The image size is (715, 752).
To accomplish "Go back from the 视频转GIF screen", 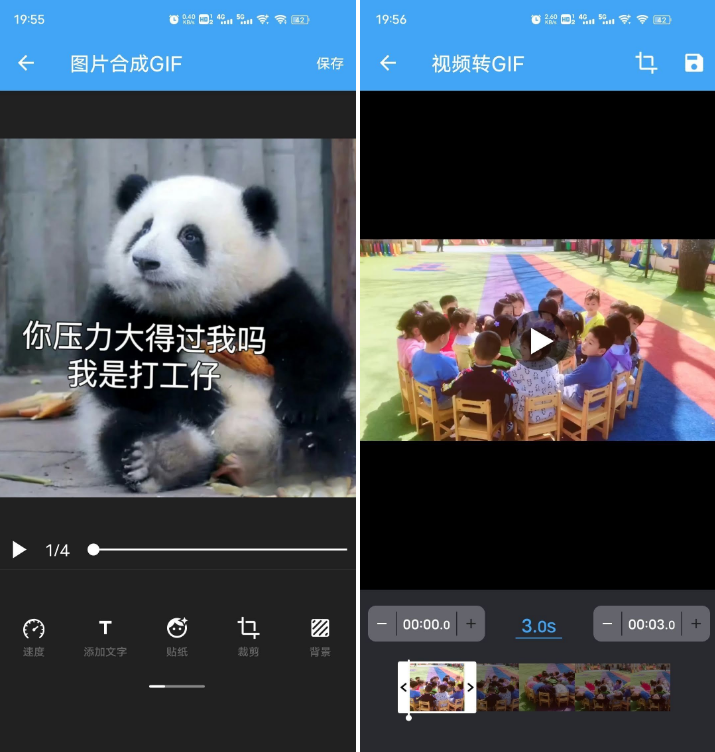I will point(388,63).
